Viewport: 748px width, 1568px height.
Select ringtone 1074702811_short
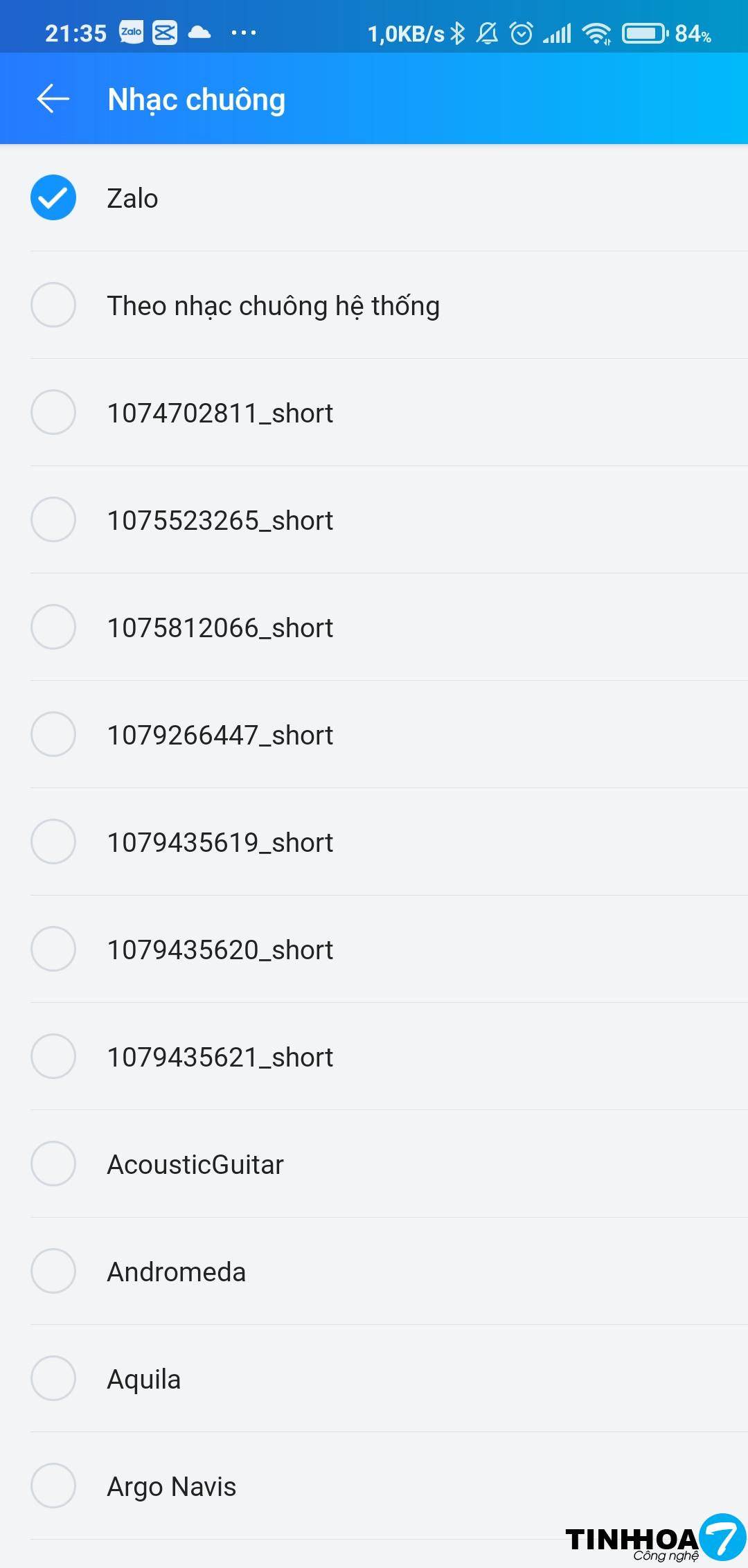point(53,413)
